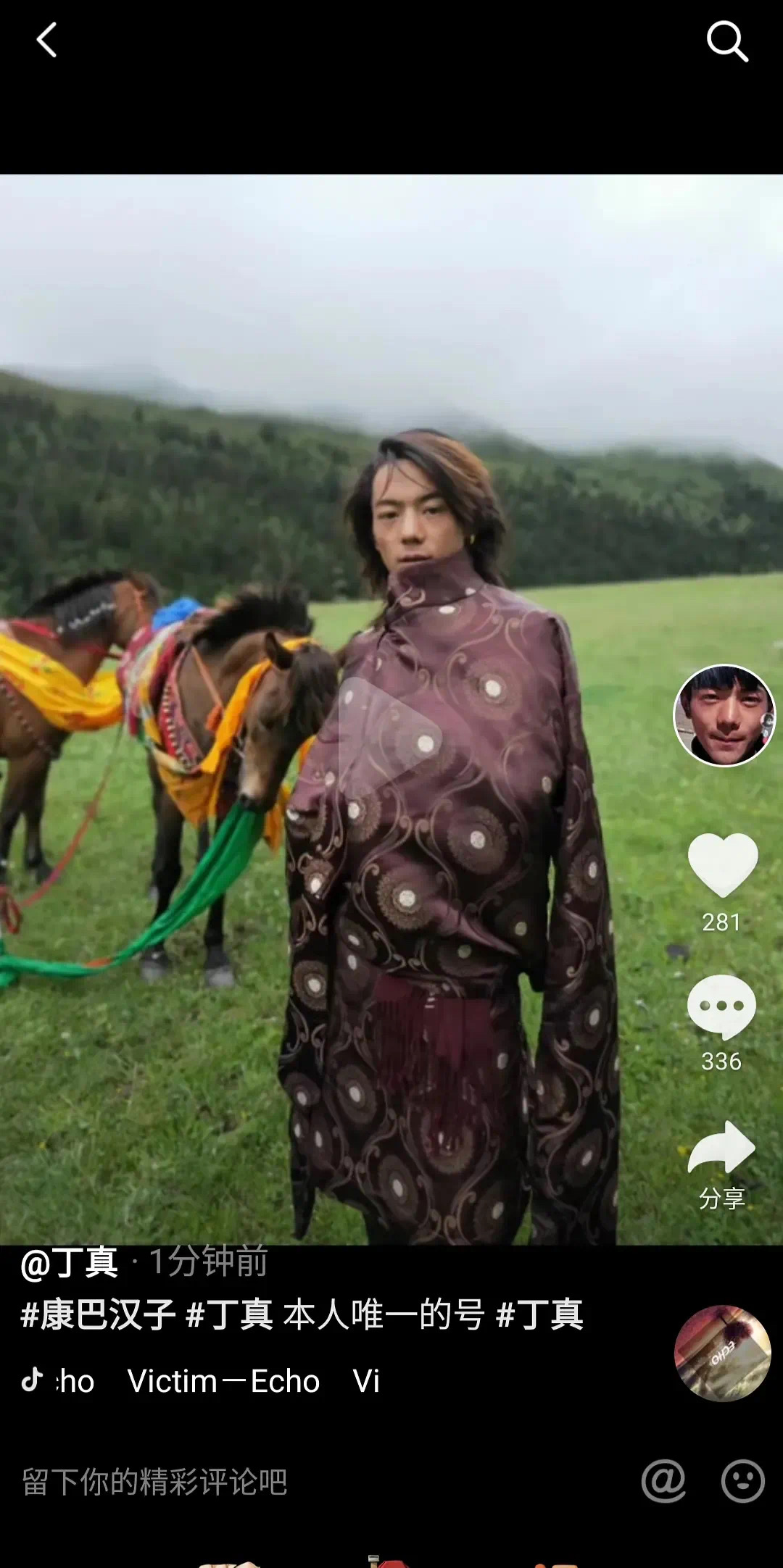Image resolution: width=783 pixels, height=1568 pixels.
Task: Open the emoji picker smiley icon
Action: point(742,1480)
